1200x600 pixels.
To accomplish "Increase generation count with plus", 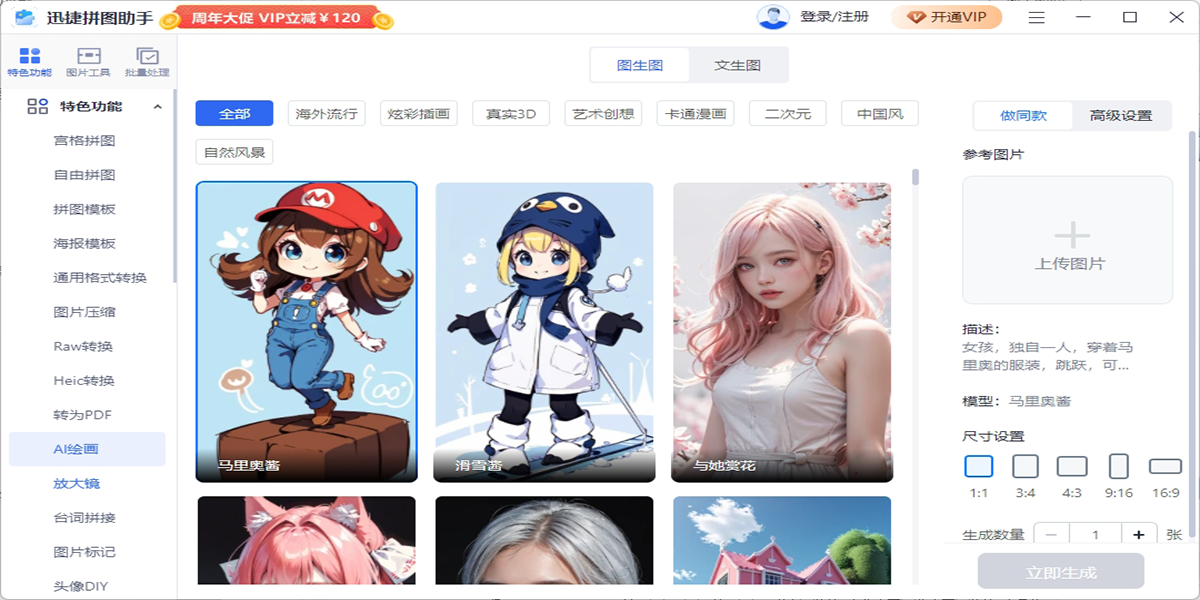I will click(x=1138, y=535).
